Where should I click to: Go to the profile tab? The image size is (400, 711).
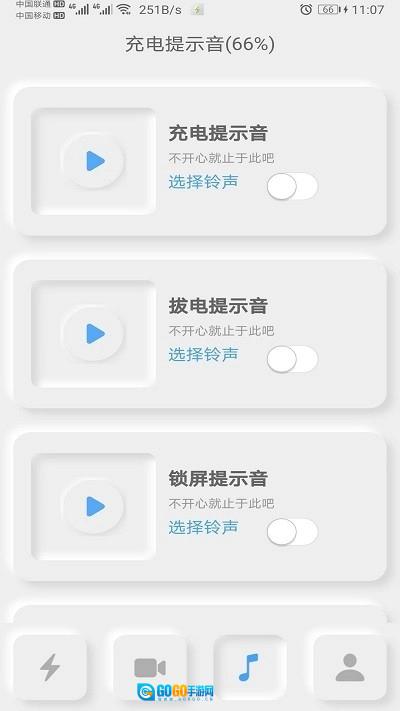tap(350, 667)
